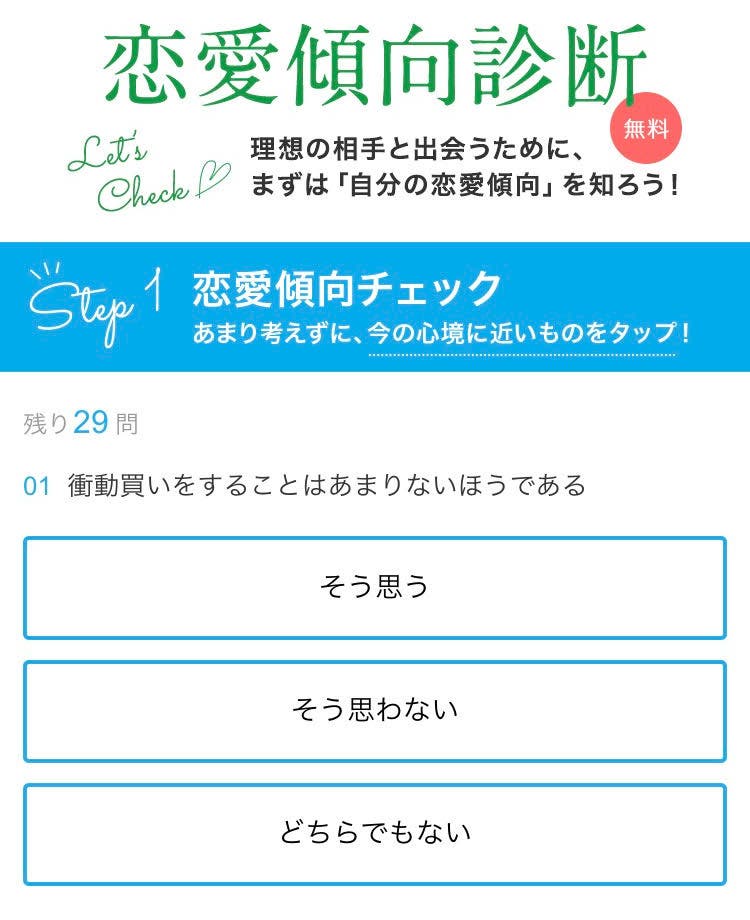Viewport: 750px width, 920px height.
Task: Tap the どちらでもない answer
Action: click(375, 834)
